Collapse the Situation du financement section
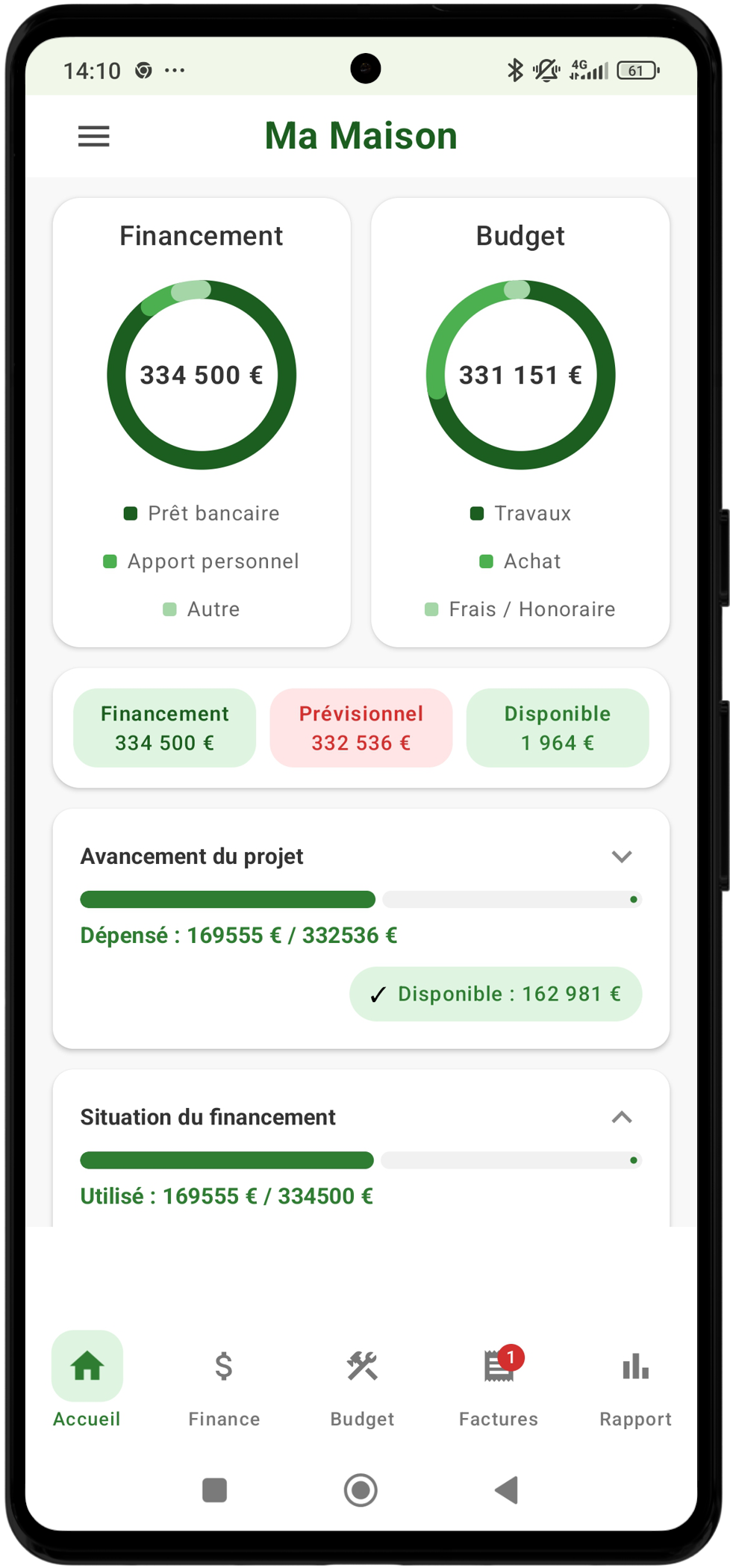730x1568 pixels. pyautogui.click(x=622, y=1118)
